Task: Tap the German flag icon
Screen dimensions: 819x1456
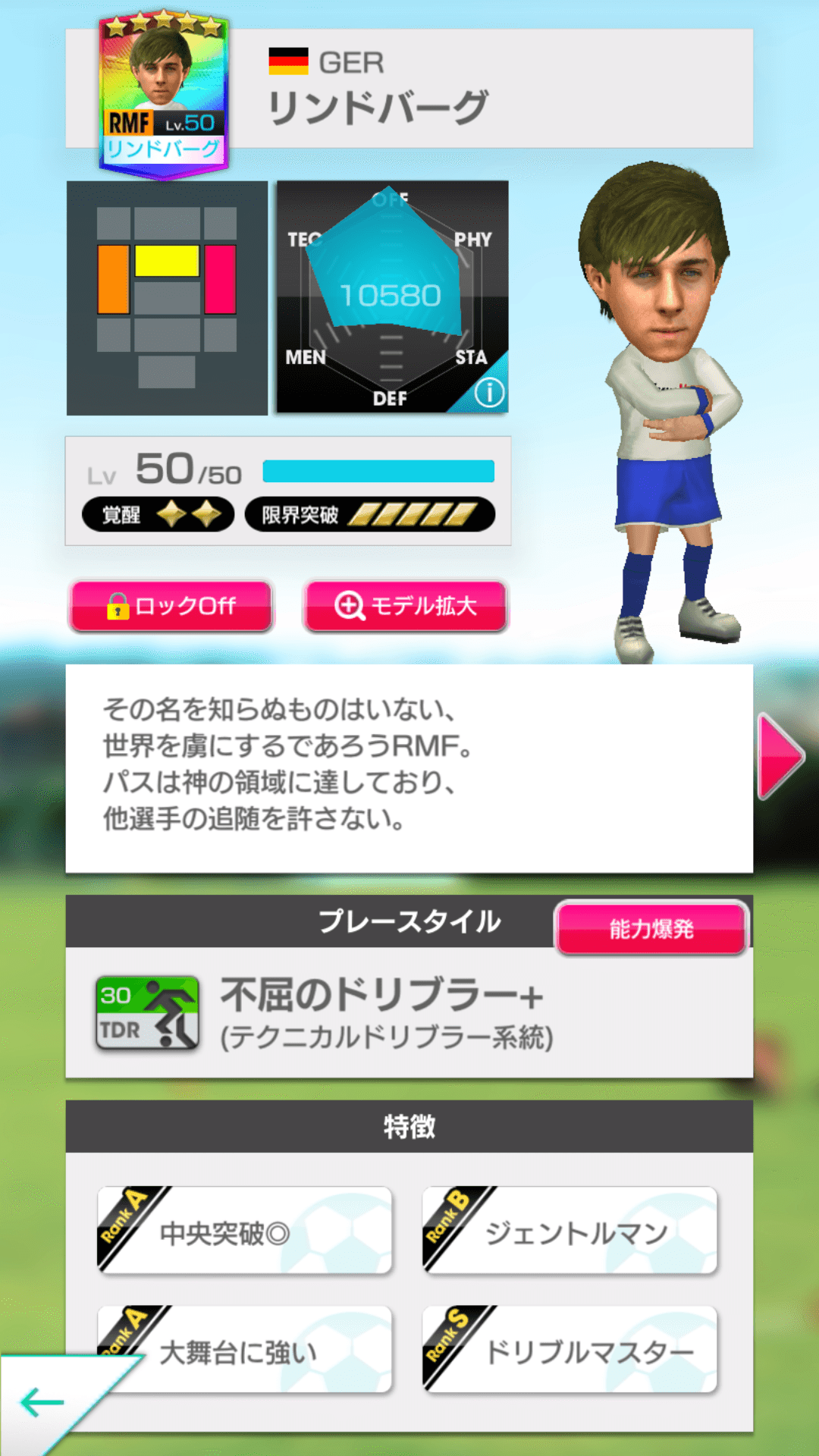Action: click(290, 62)
